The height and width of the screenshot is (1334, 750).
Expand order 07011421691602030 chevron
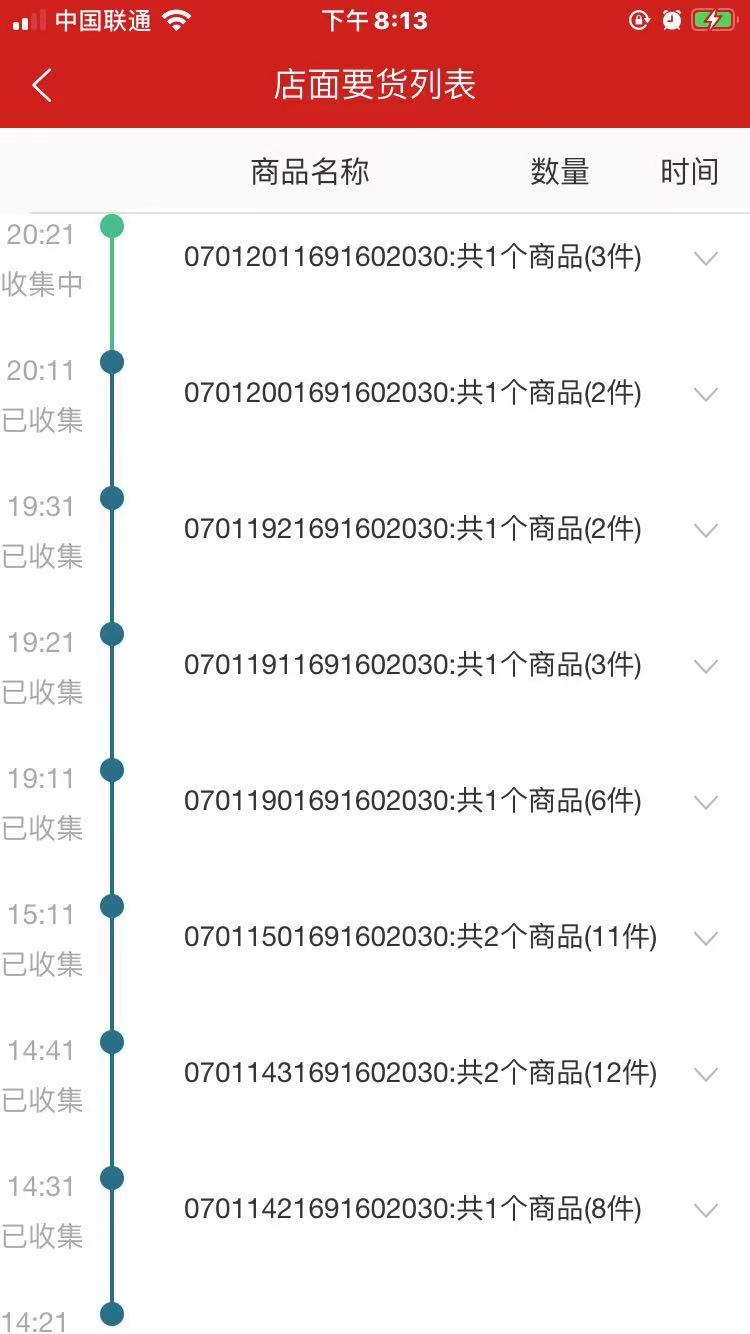pyautogui.click(x=706, y=1210)
